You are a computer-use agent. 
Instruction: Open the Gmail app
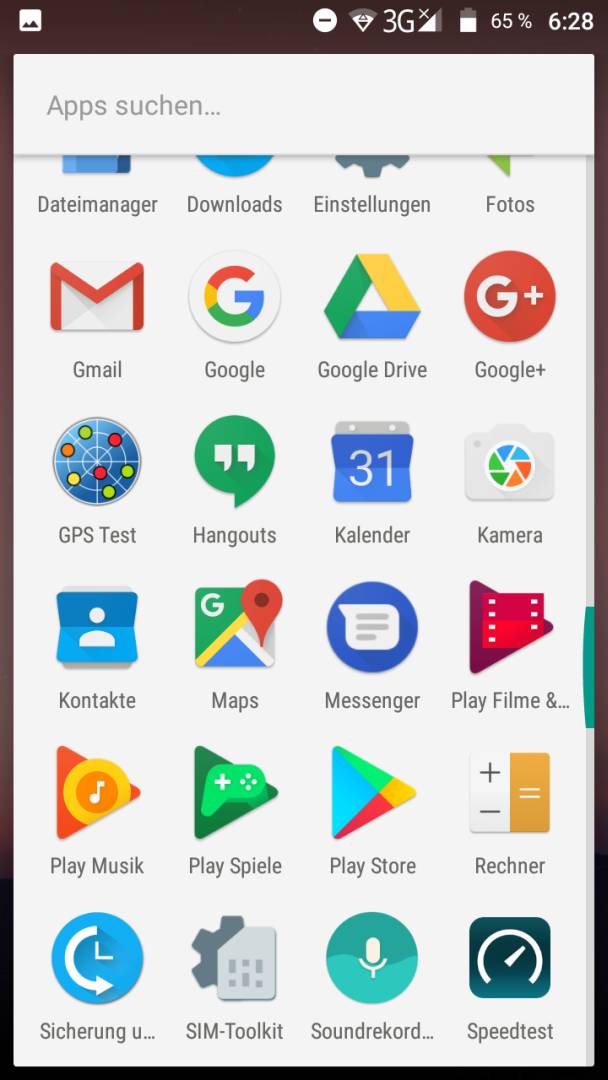pos(97,298)
